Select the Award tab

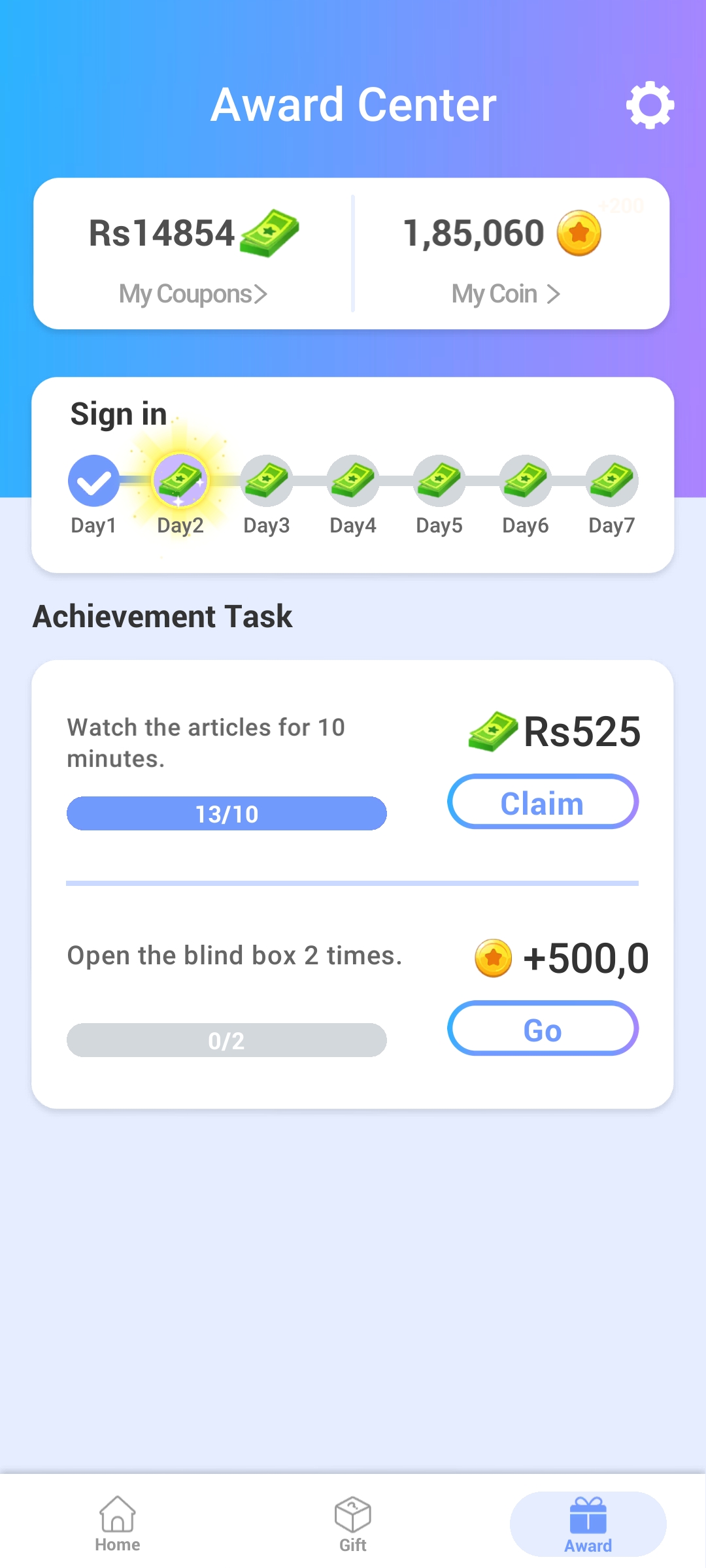click(x=588, y=1524)
